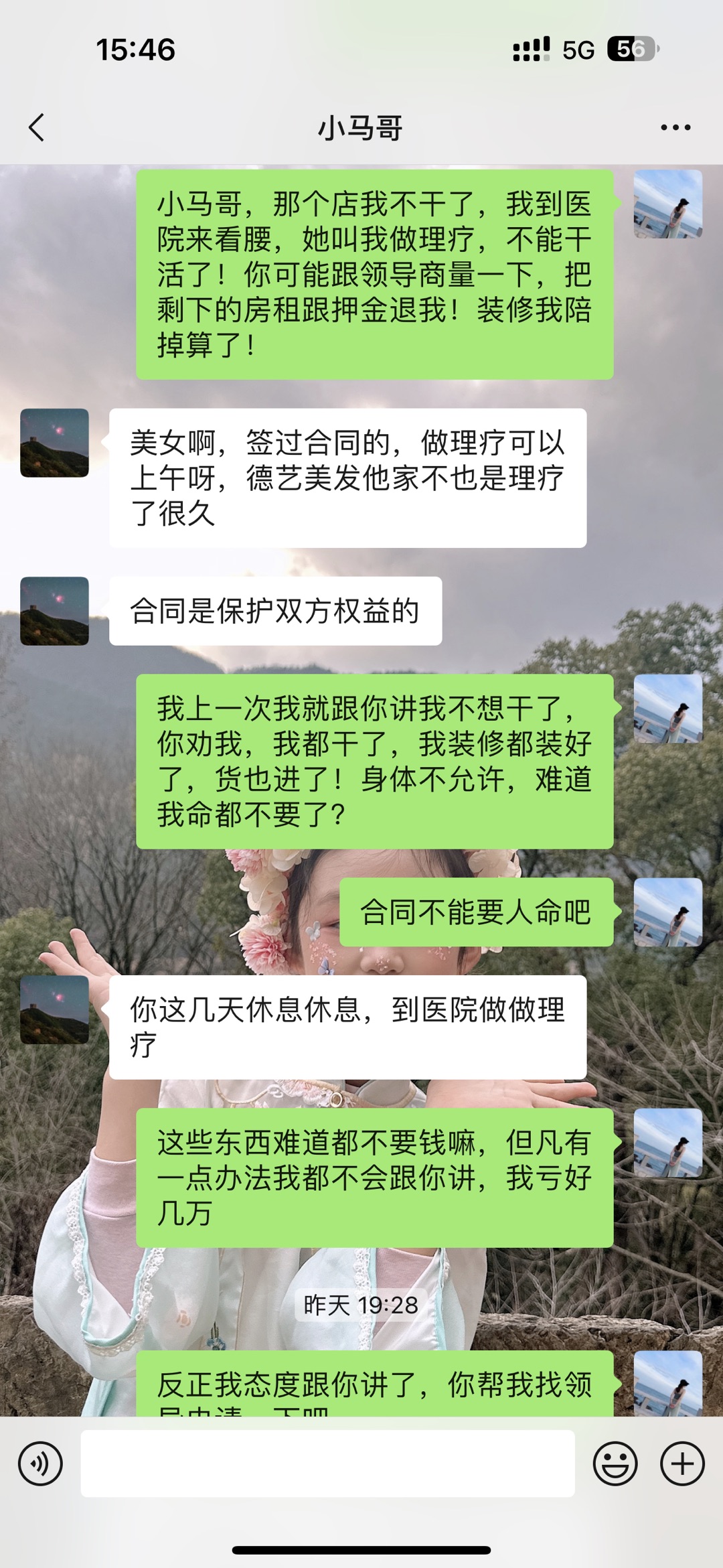Open 小马哥's avatar beside 合同是保护双方权益的
723x1568 pixels.
pos(54,611)
